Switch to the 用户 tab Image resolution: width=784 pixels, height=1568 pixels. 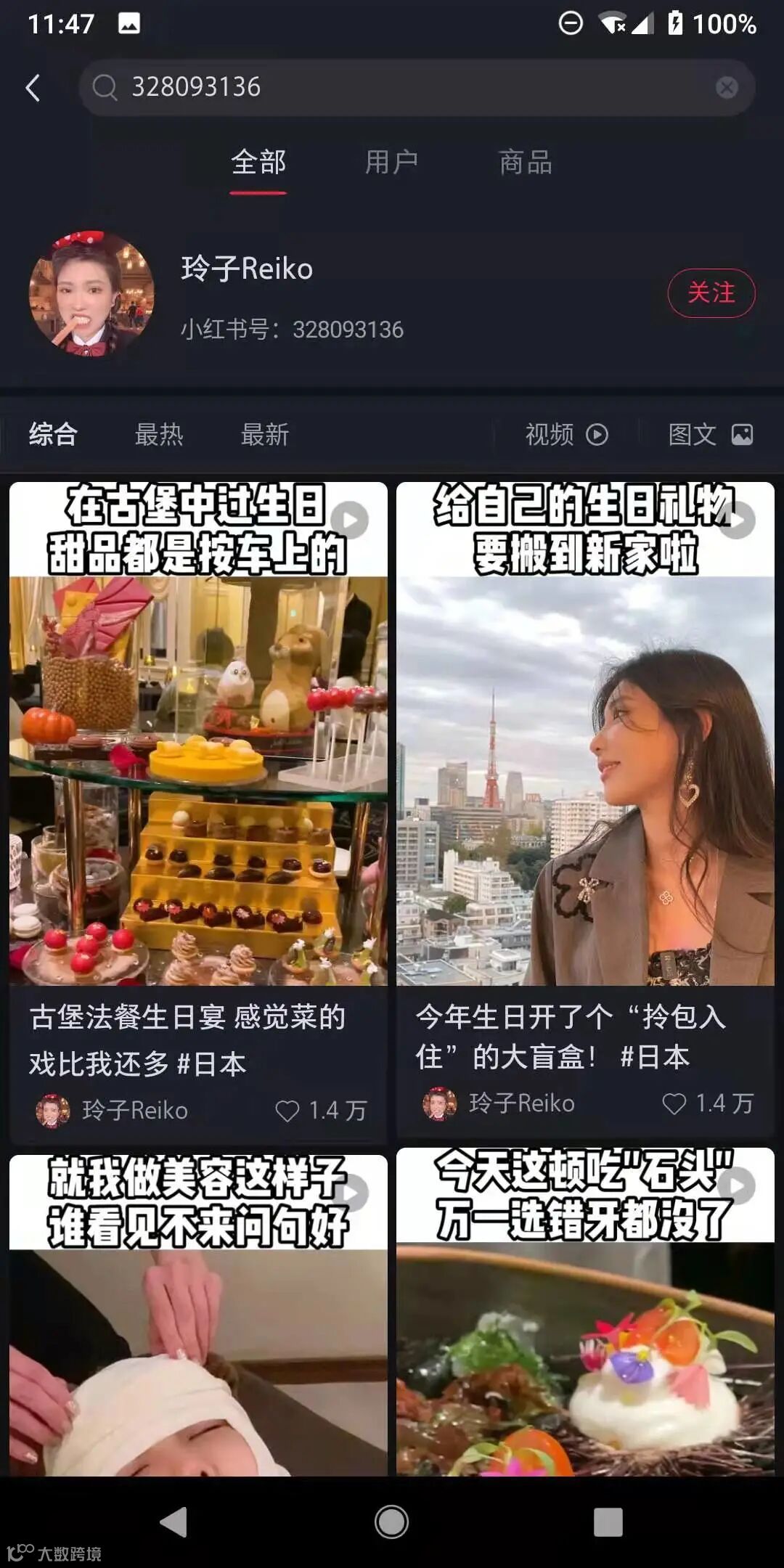pos(391,162)
